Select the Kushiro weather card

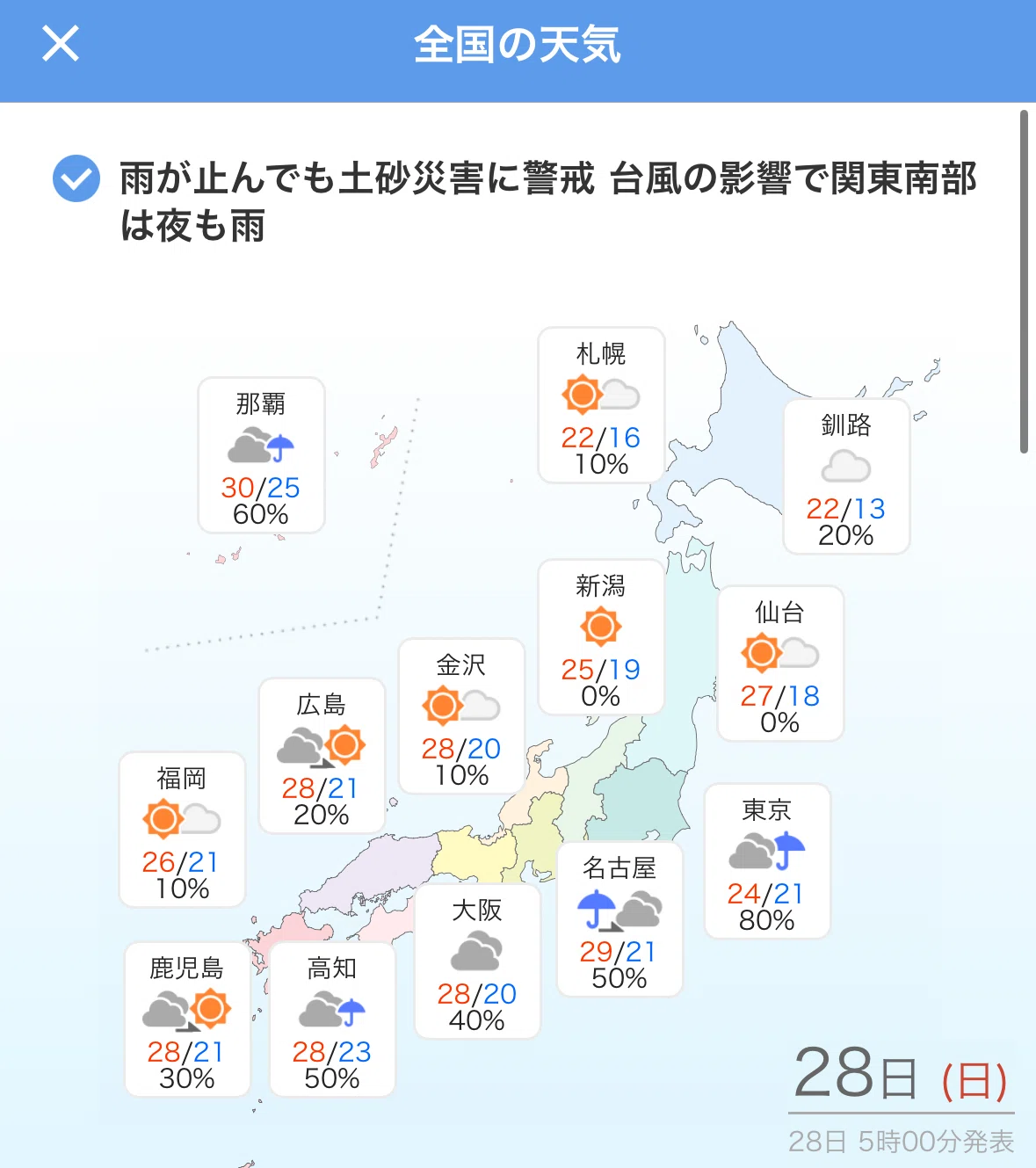tap(846, 476)
